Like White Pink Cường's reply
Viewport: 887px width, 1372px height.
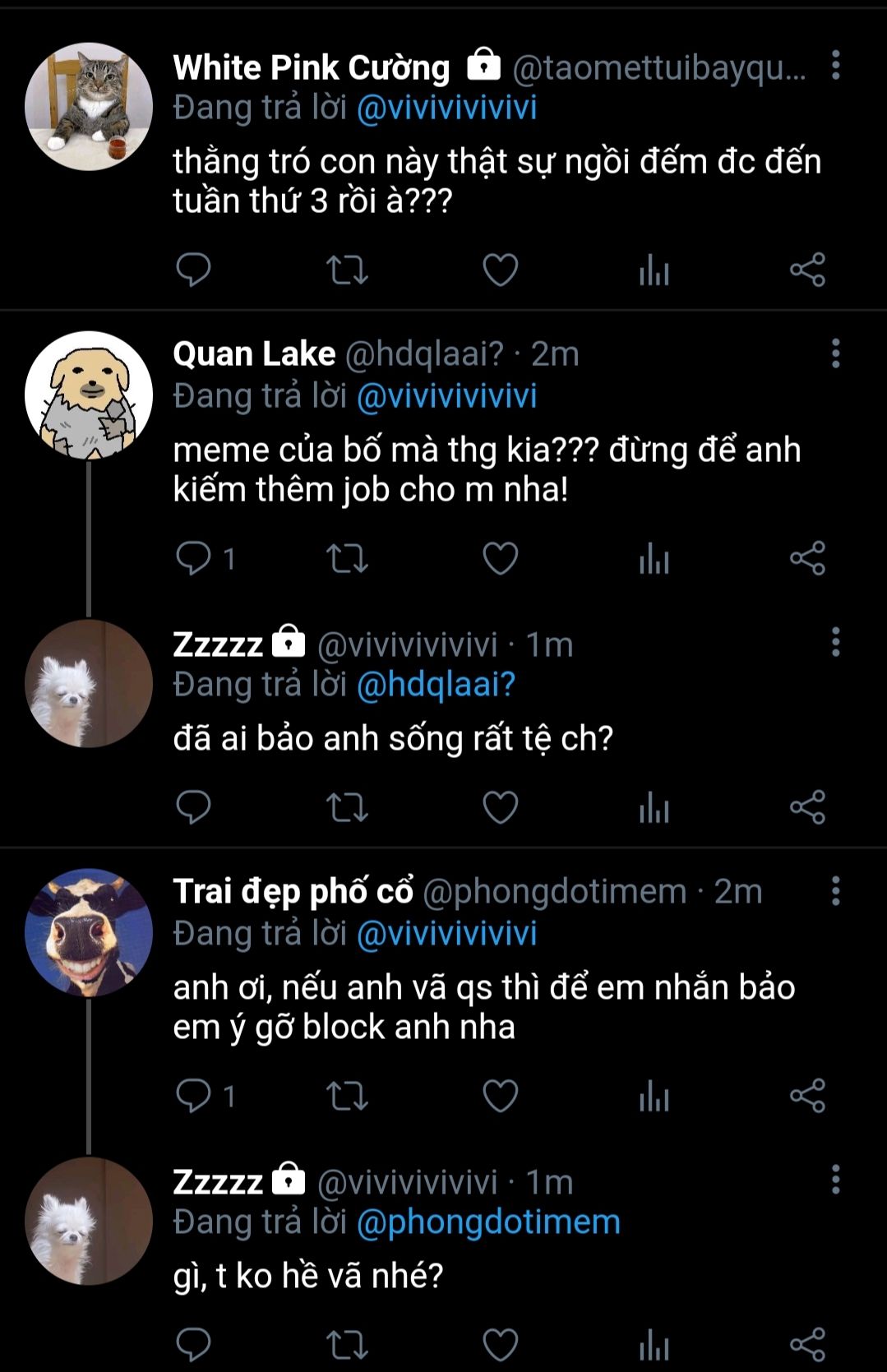500,270
